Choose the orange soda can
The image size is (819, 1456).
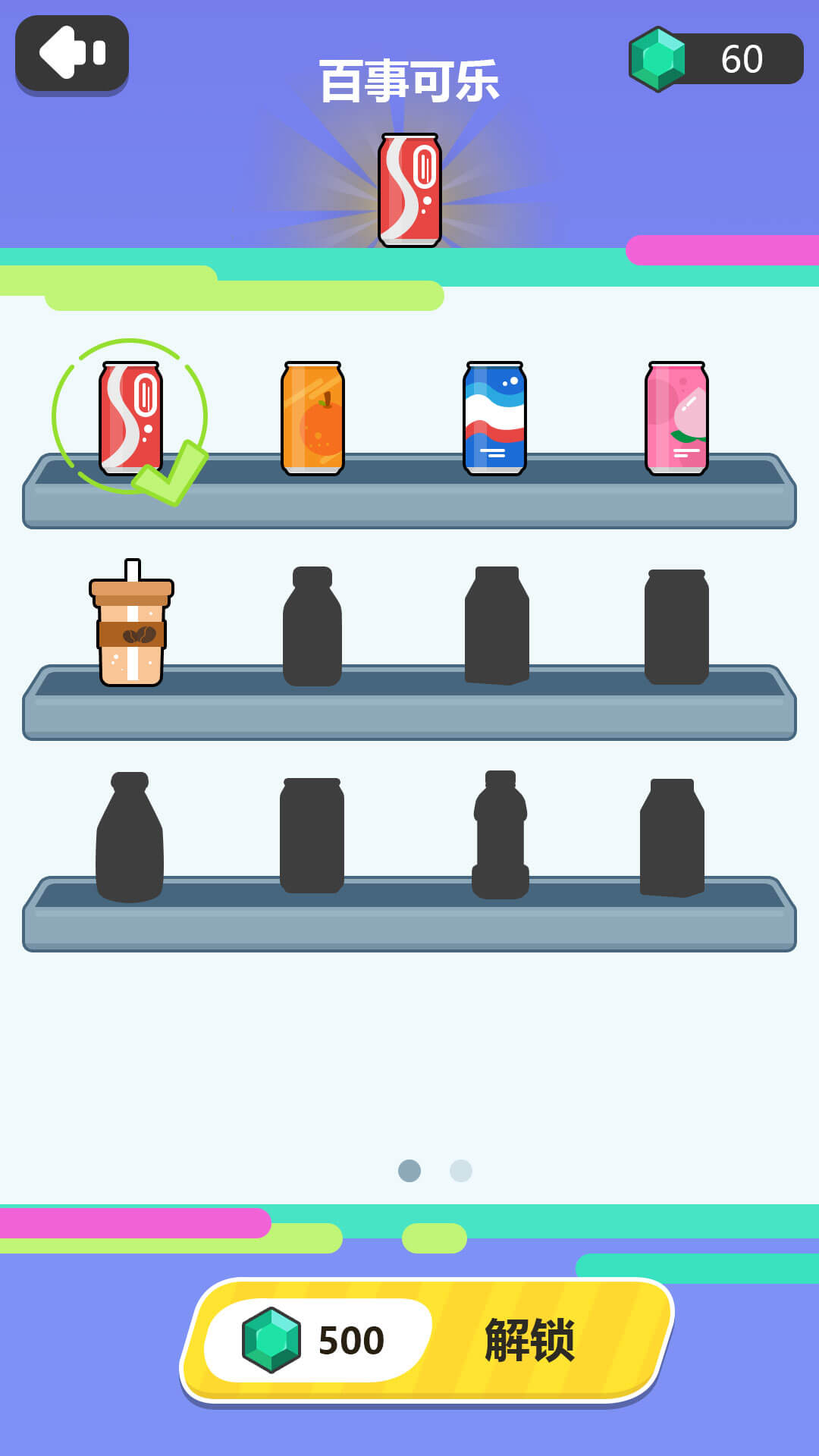point(312,418)
